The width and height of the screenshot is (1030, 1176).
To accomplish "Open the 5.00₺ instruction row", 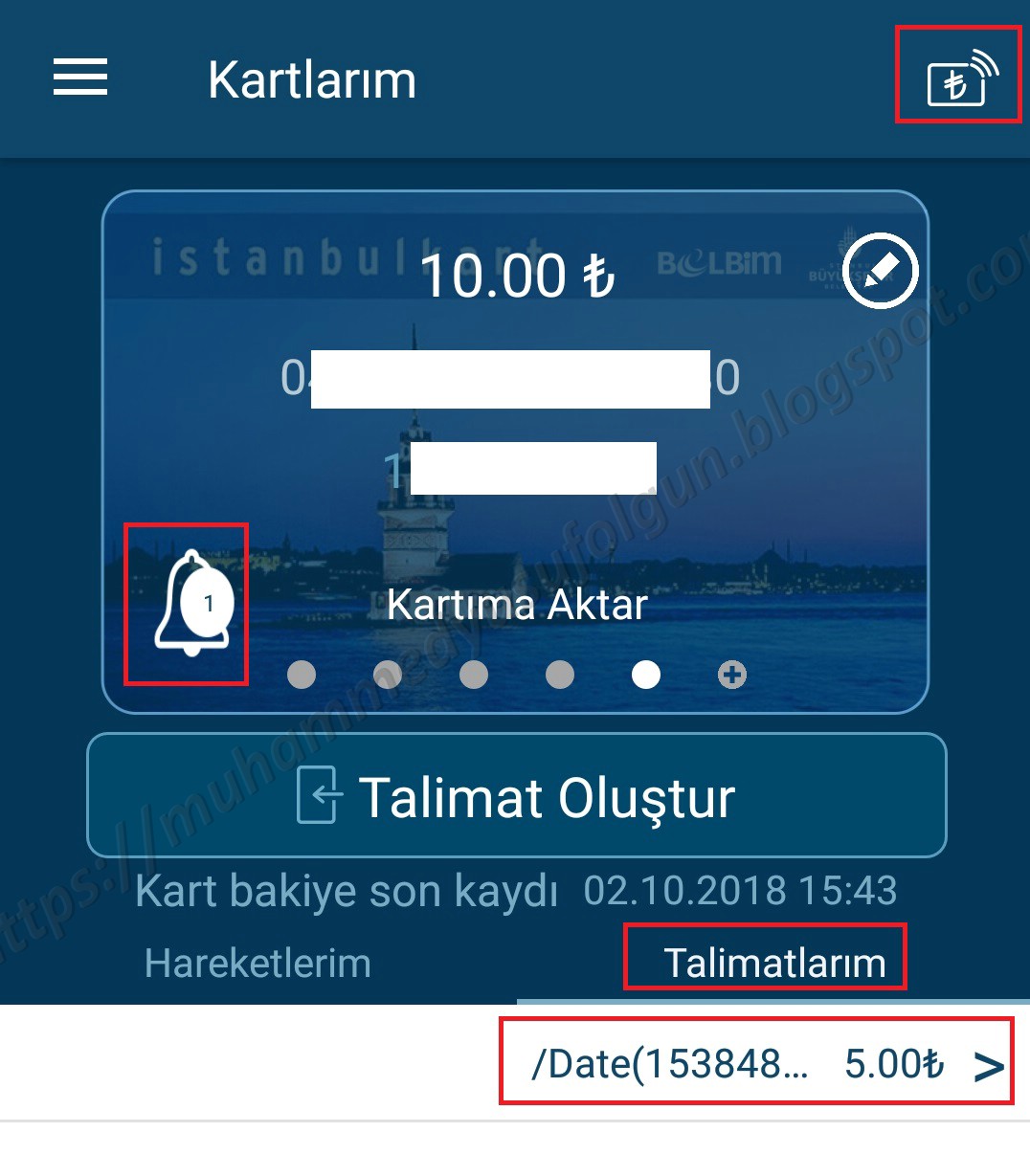I will pyautogui.click(x=756, y=1063).
